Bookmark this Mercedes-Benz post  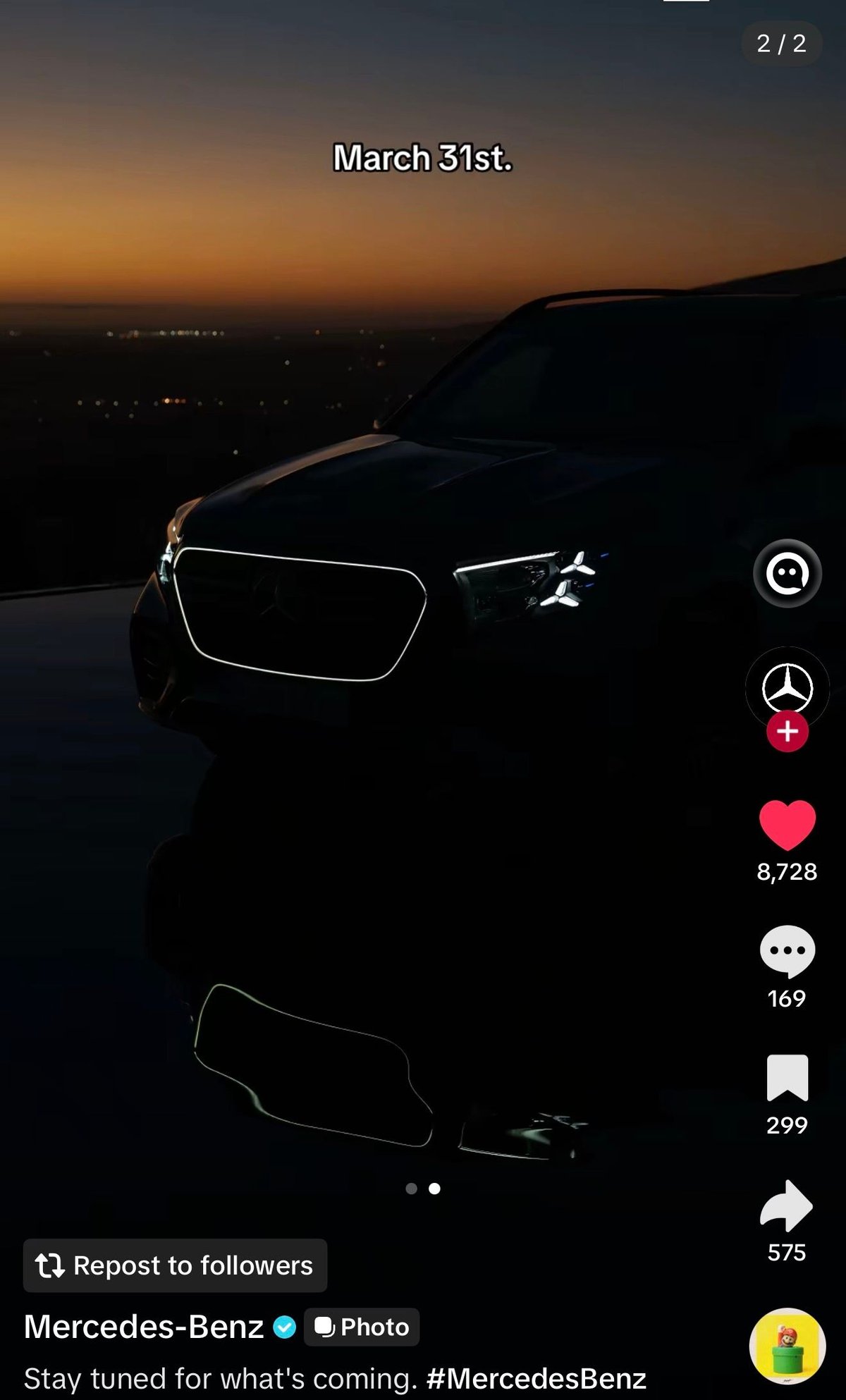[787, 1077]
